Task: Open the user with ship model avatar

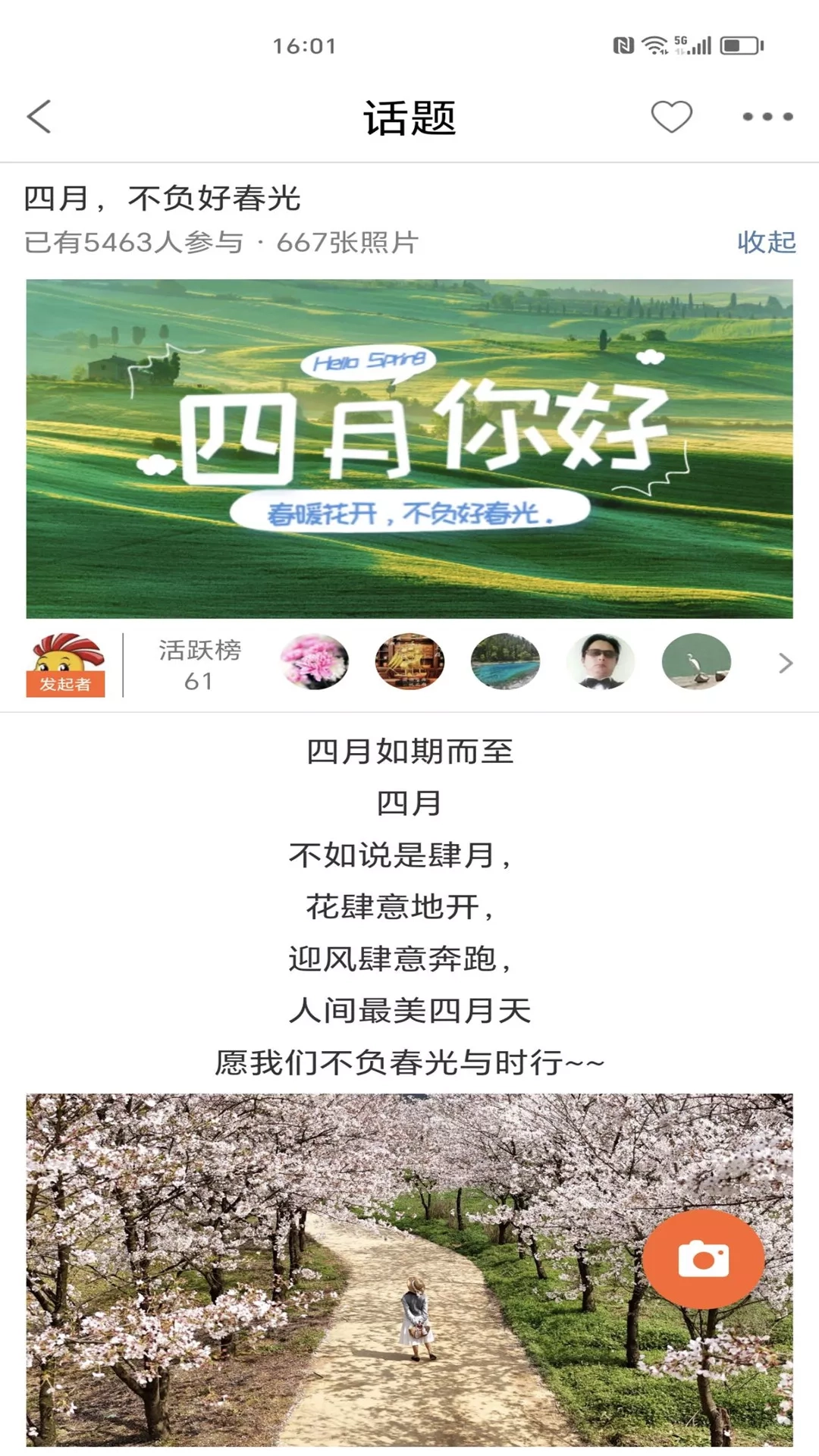Action: click(409, 662)
